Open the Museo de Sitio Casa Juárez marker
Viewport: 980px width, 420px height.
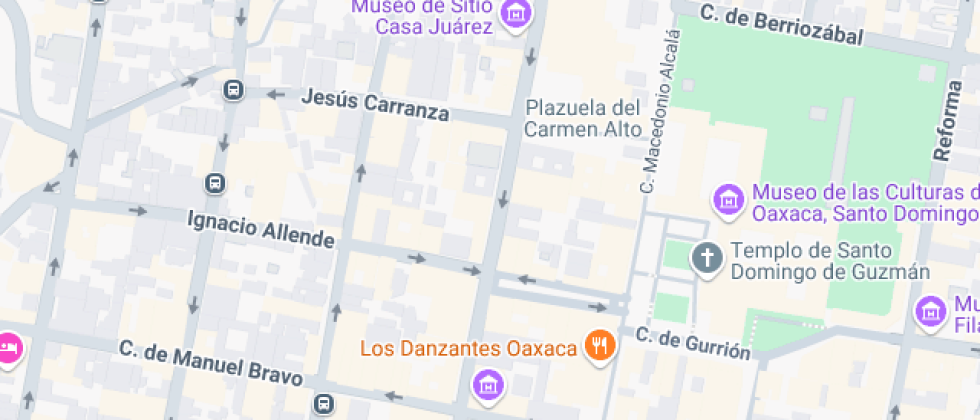pyautogui.click(x=516, y=15)
